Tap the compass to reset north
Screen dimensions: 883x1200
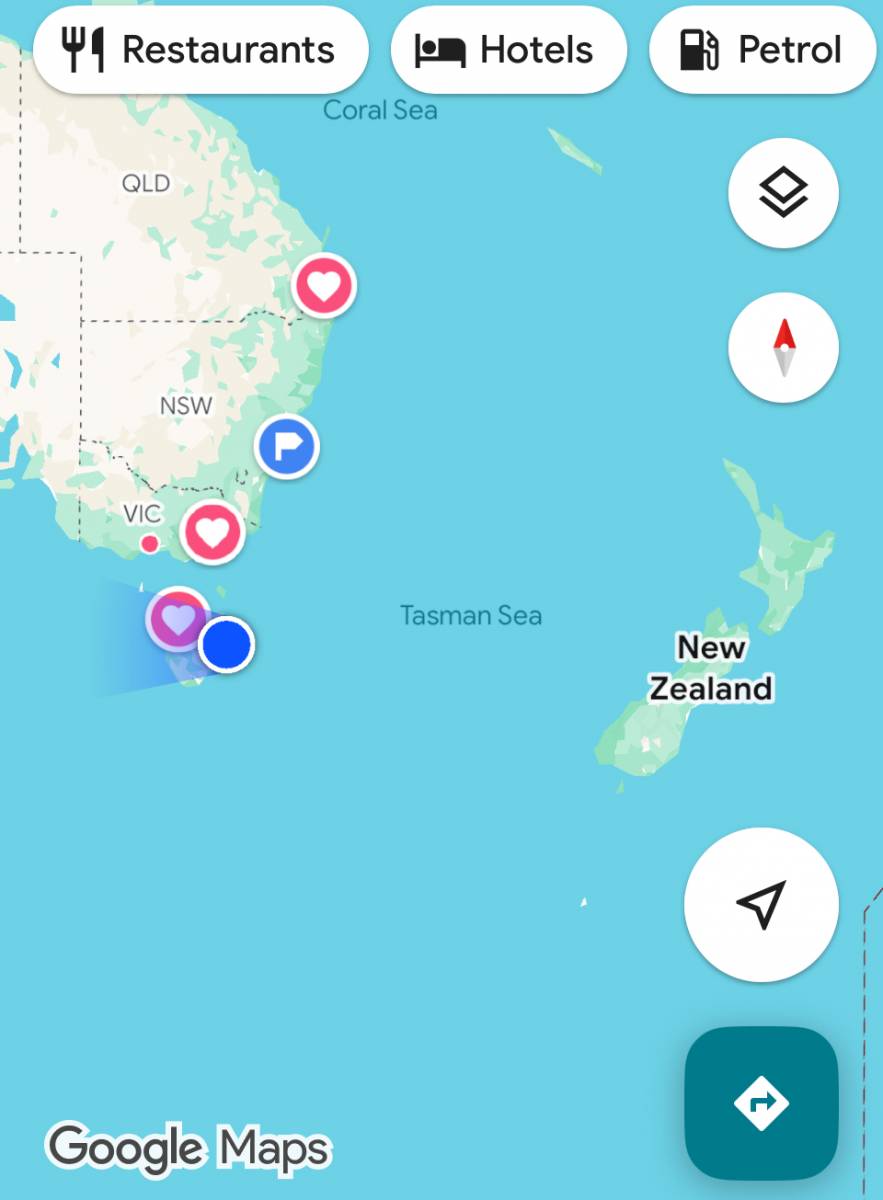pyautogui.click(x=783, y=348)
